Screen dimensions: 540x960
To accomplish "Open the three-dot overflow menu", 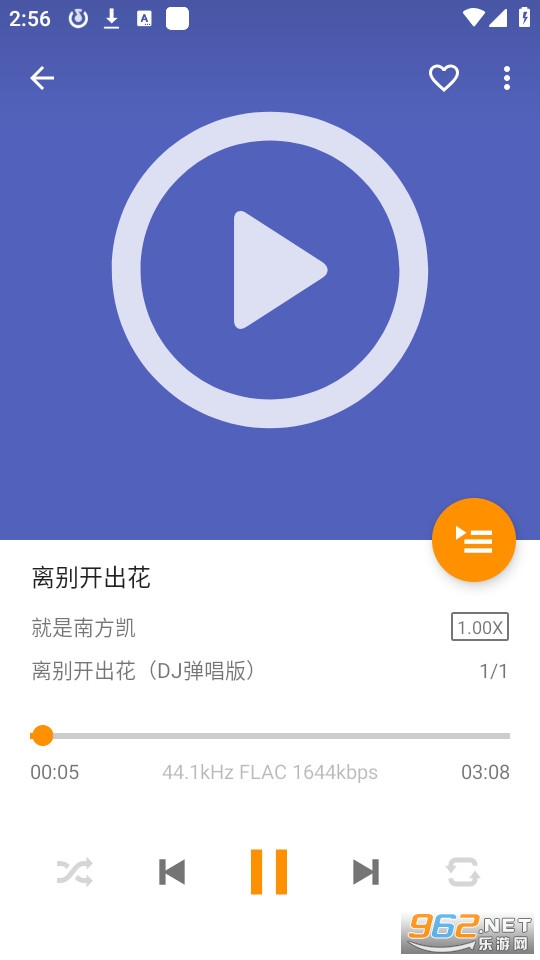I will (x=506, y=78).
